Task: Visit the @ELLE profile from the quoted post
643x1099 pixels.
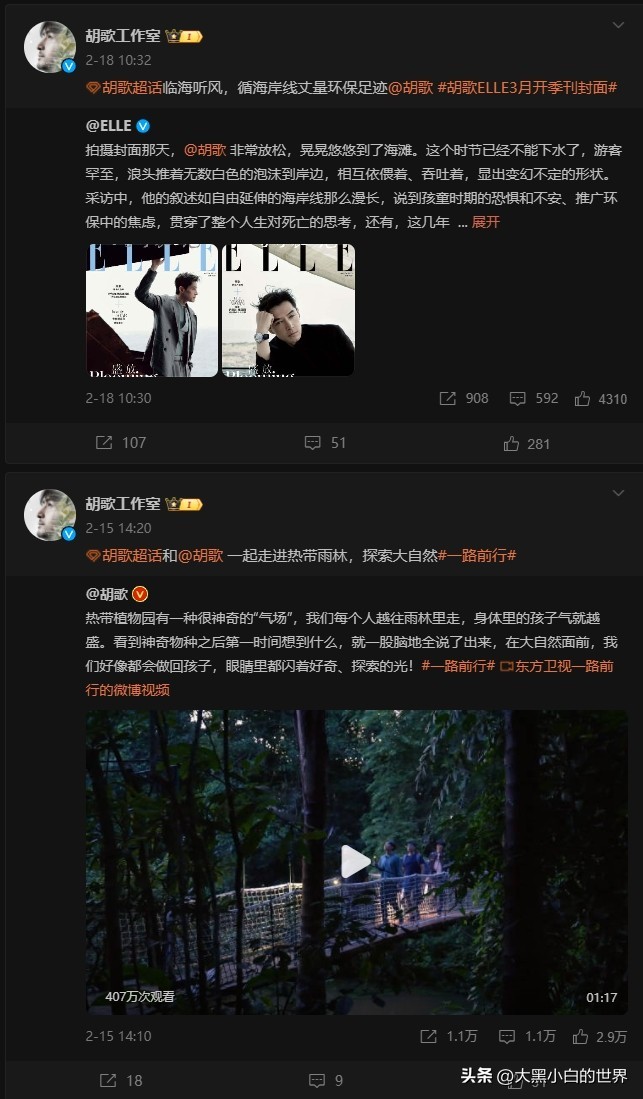Action: point(109,126)
